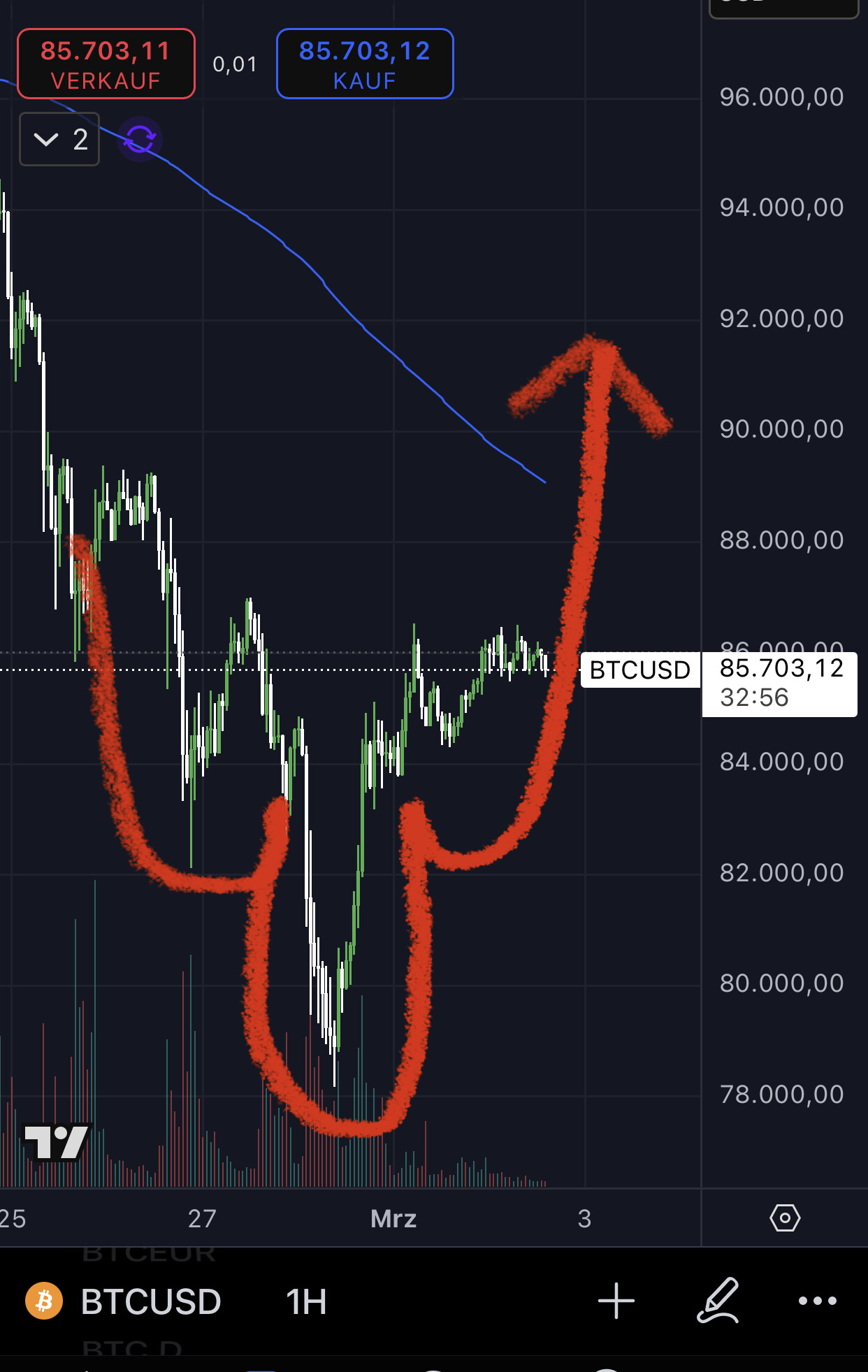The width and height of the screenshot is (868, 1372).
Task: Tap the blue KAUF buy button
Action: pyautogui.click(x=365, y=64)
